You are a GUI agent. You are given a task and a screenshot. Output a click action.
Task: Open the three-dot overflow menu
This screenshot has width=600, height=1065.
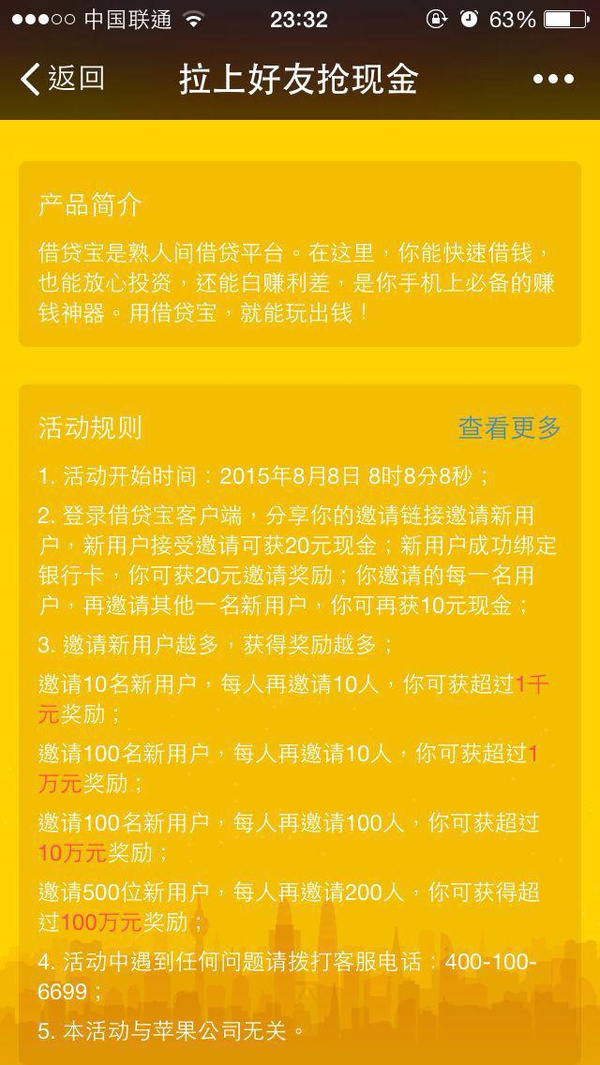pos(553,79)
